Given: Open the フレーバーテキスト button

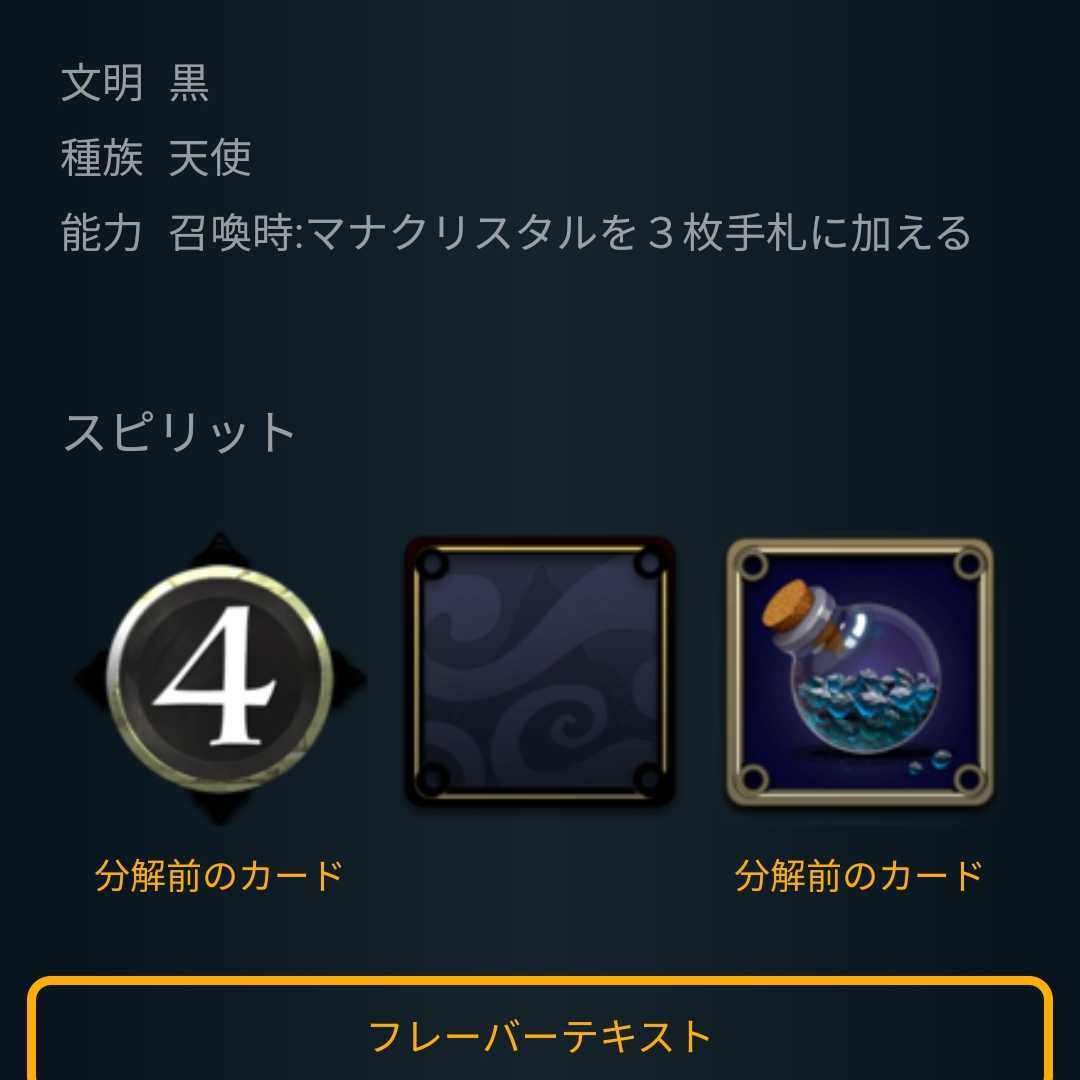Looking at the screenshot, I should (540, 1035).
